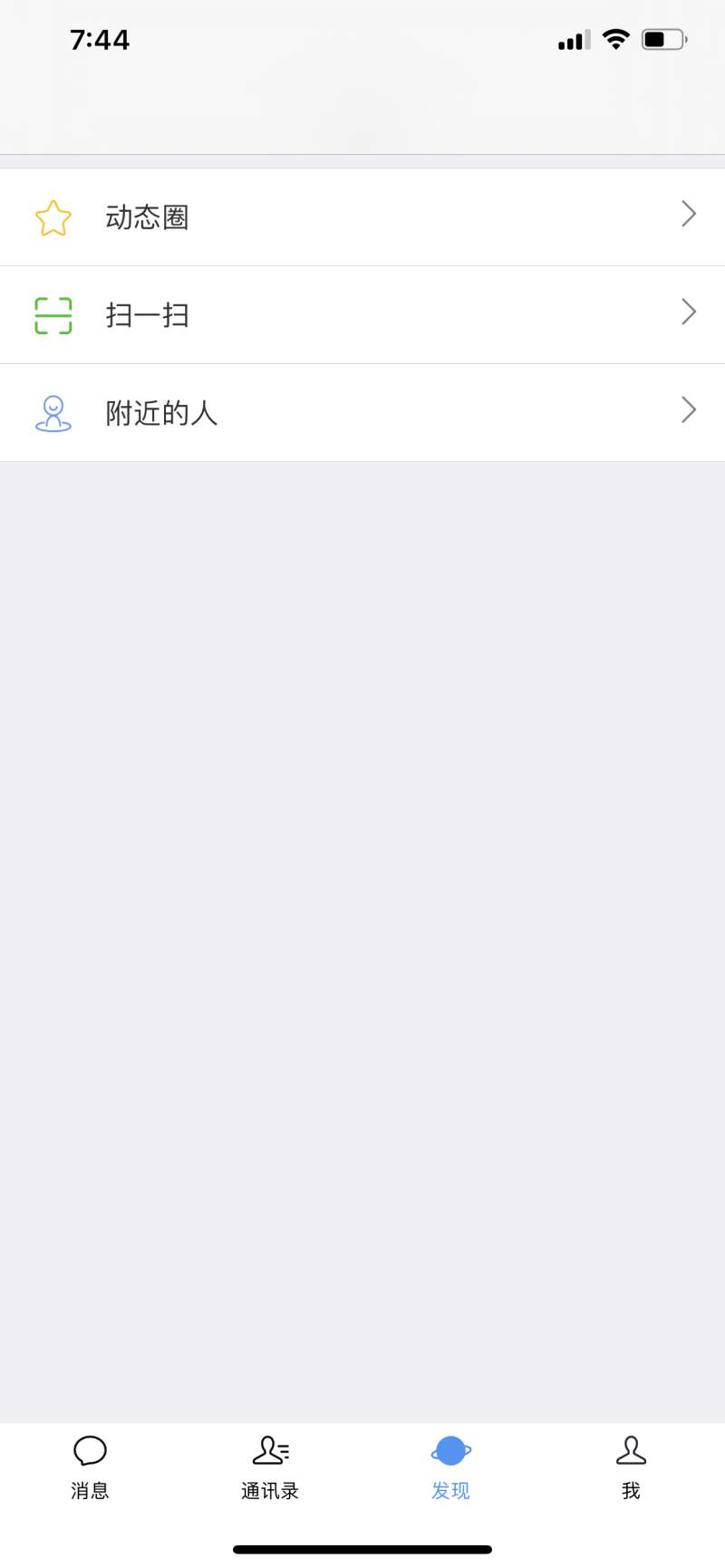Open 附近的人 nearby people
Screen dimensions: 725x1568
[x=362, y=413]
